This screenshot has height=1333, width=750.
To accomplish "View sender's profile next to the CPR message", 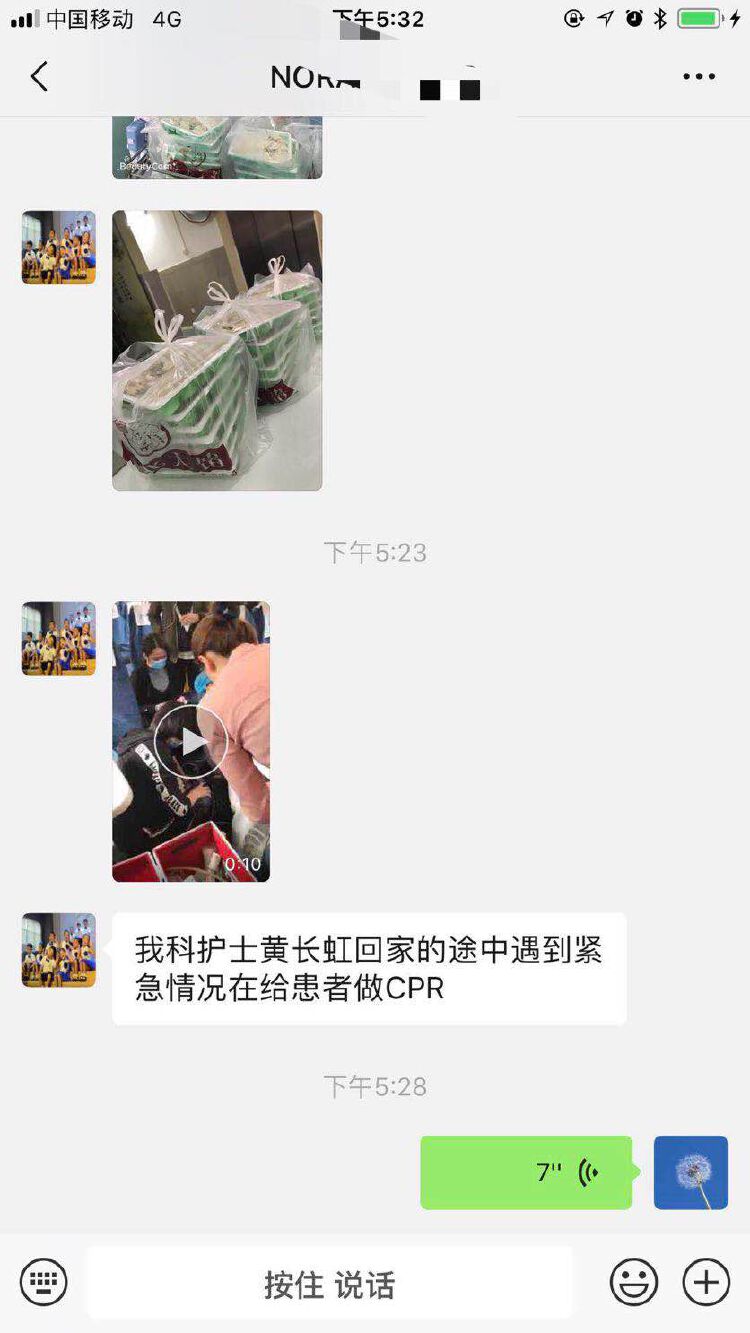I will [59, 950].
